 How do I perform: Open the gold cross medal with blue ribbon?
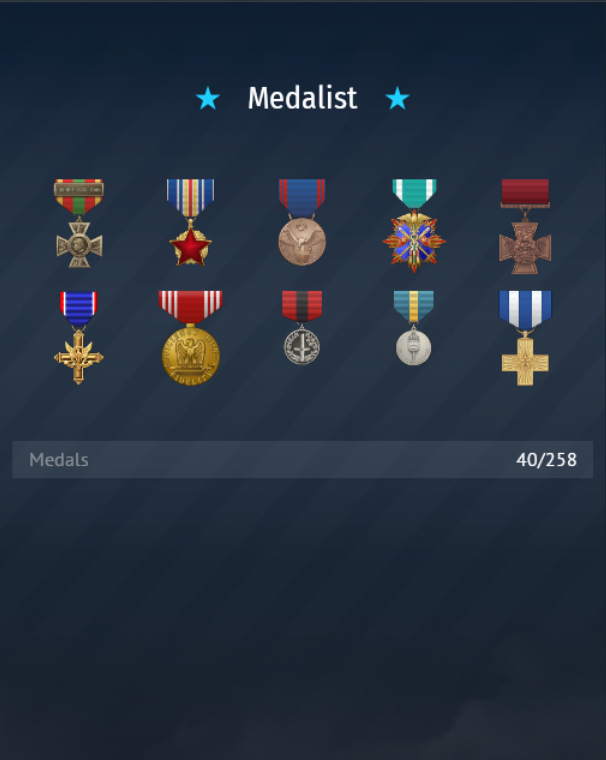[79, 338]
